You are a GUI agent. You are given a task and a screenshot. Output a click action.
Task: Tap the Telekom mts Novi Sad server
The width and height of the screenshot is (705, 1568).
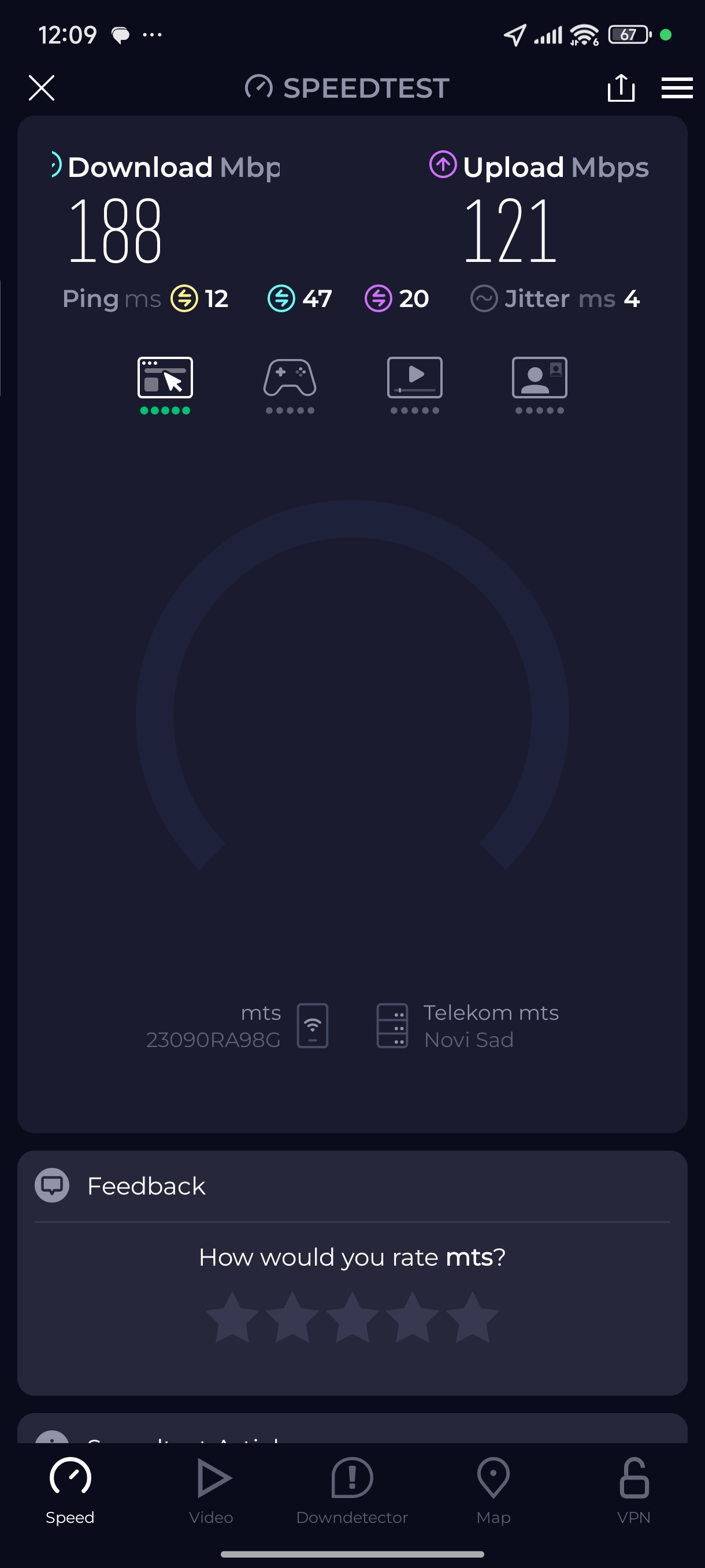pyautogui.click(x=469, y=1026)
